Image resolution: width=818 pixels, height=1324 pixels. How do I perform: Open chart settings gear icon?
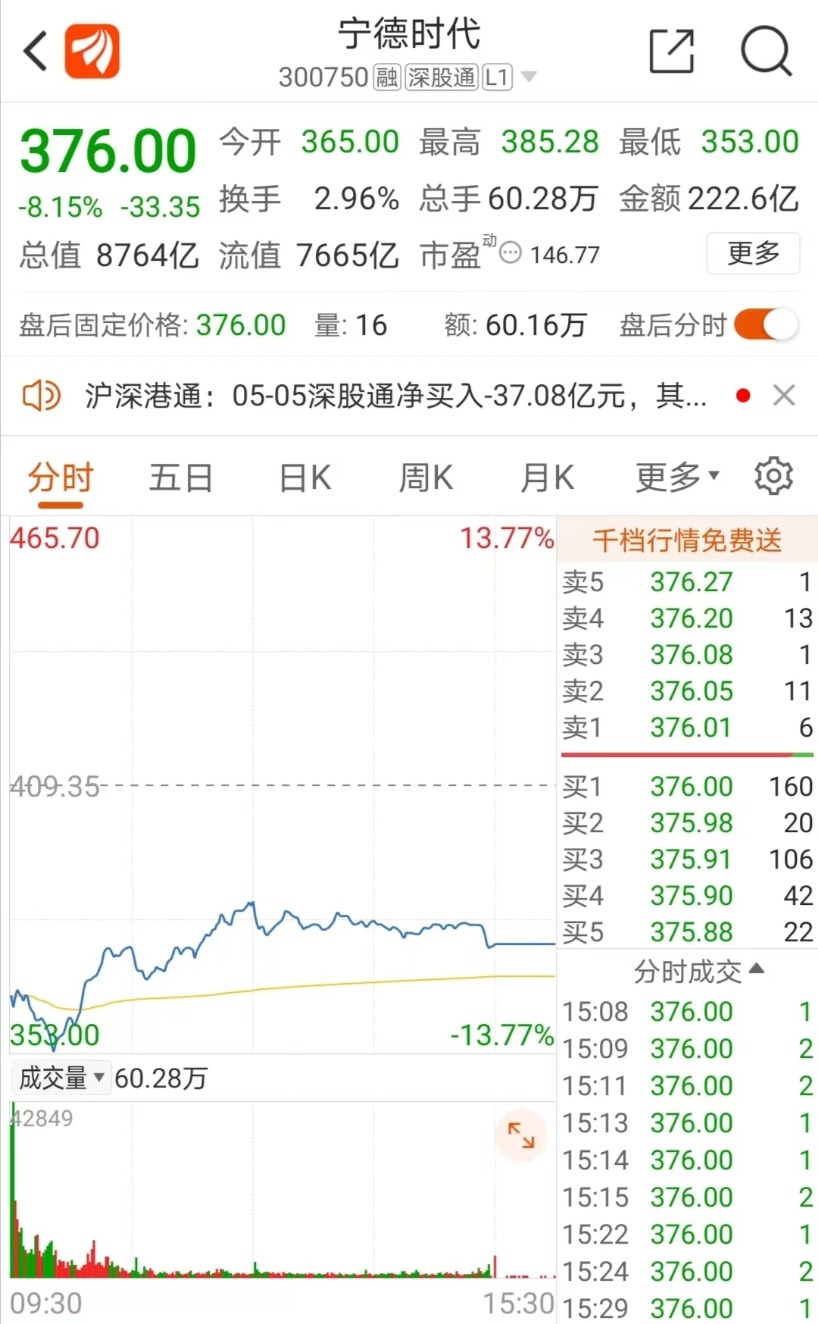(x=773, y=477)
